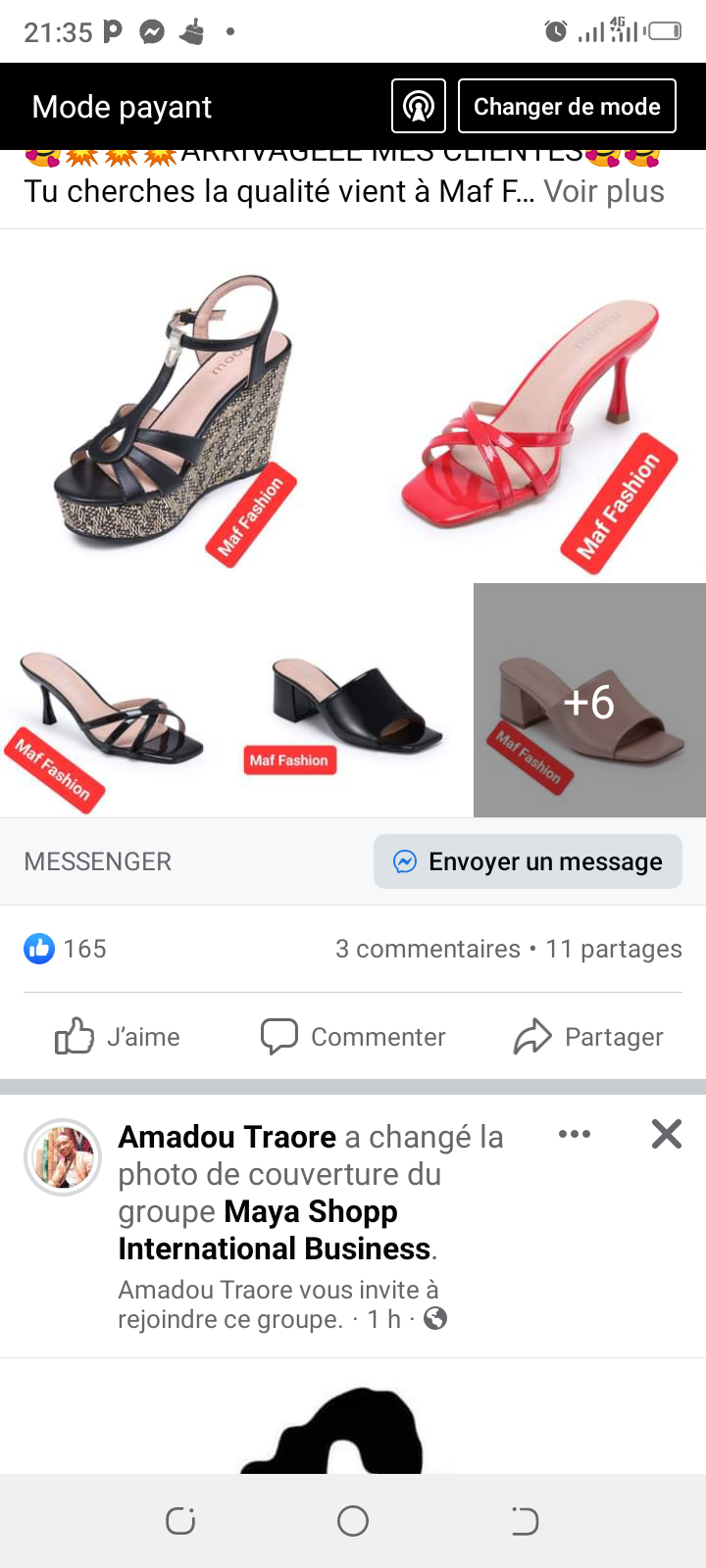Image resolution: width=706 pixels, height=1568 pixels.
Task: Open Amadou Traore's profile picture
Action: (63, 1157)
